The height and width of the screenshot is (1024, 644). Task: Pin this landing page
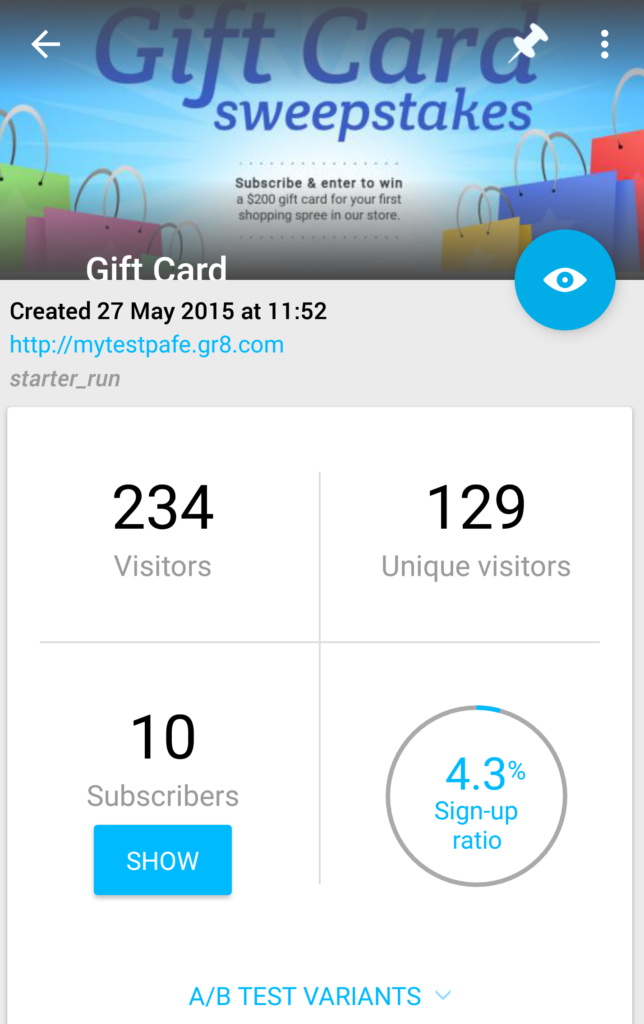[528, 44]
